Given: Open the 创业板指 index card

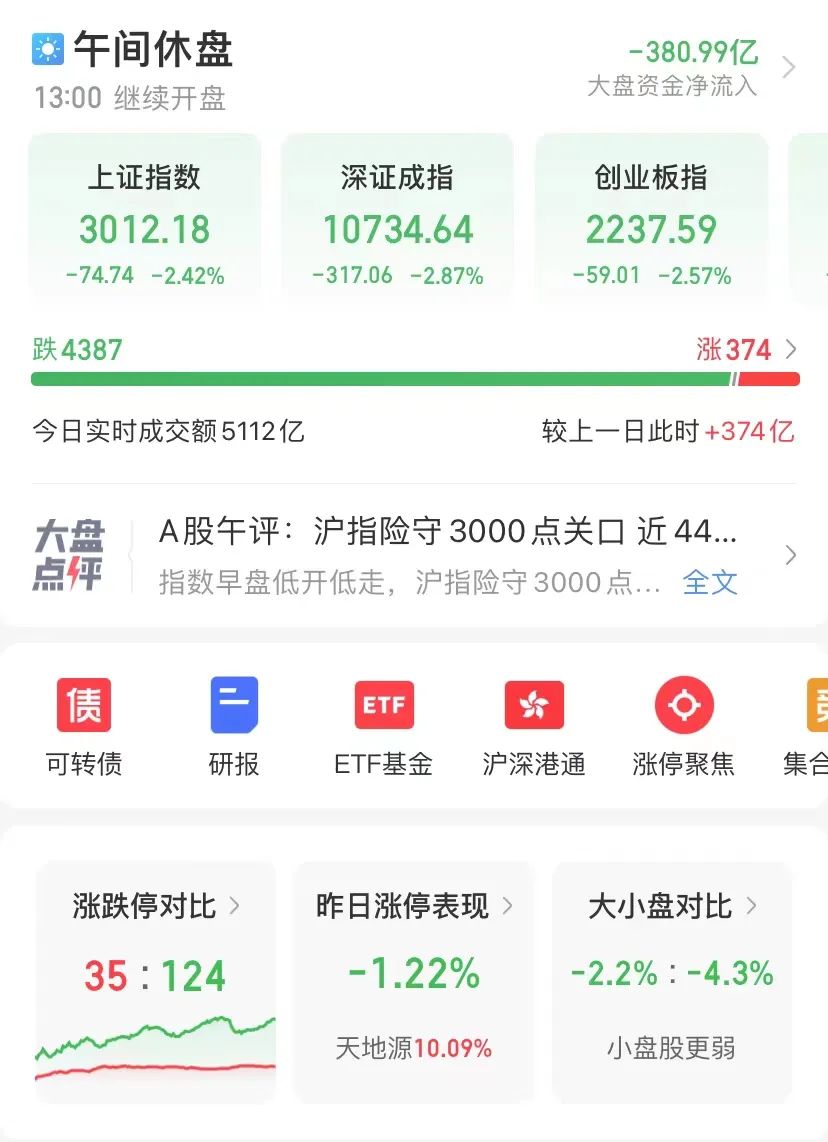Looking at the screenshot, I should [651, 220].
